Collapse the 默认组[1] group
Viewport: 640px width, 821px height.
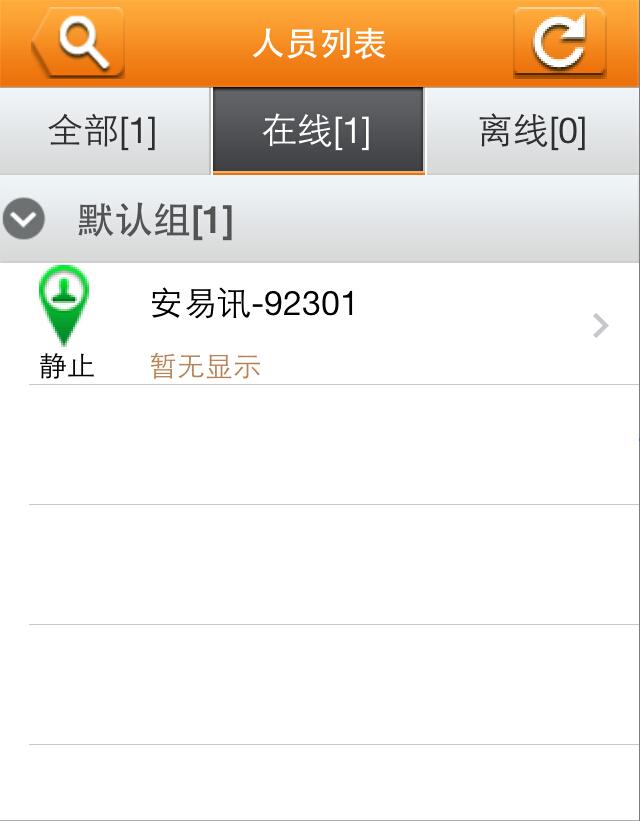[24, 219]
